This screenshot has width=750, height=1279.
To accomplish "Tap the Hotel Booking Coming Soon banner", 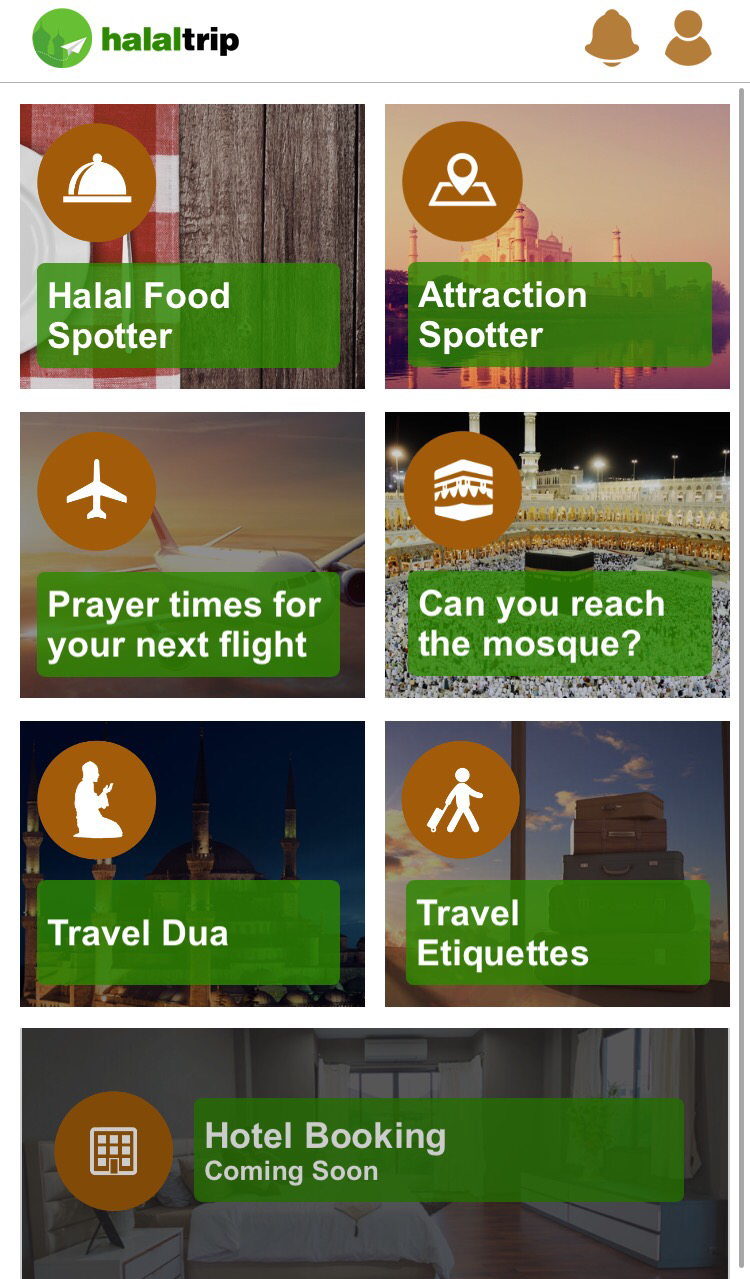I will pyautogui.click(x=375, y=1150).
